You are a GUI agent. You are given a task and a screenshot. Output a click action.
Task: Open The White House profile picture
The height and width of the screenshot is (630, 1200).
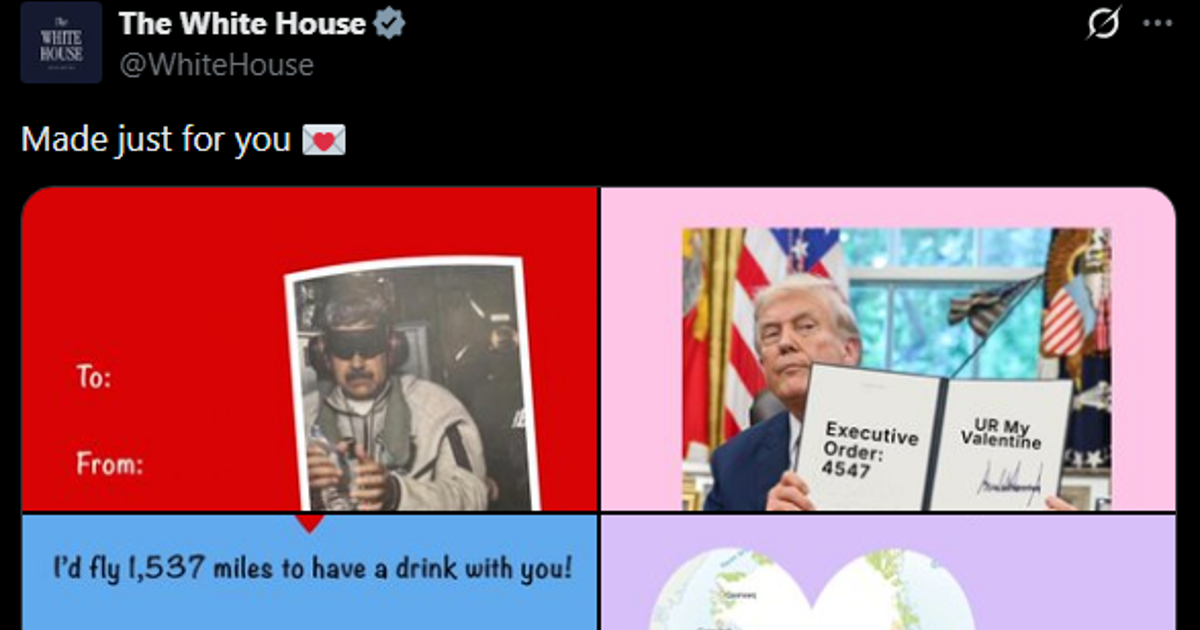tap(61, 42)
